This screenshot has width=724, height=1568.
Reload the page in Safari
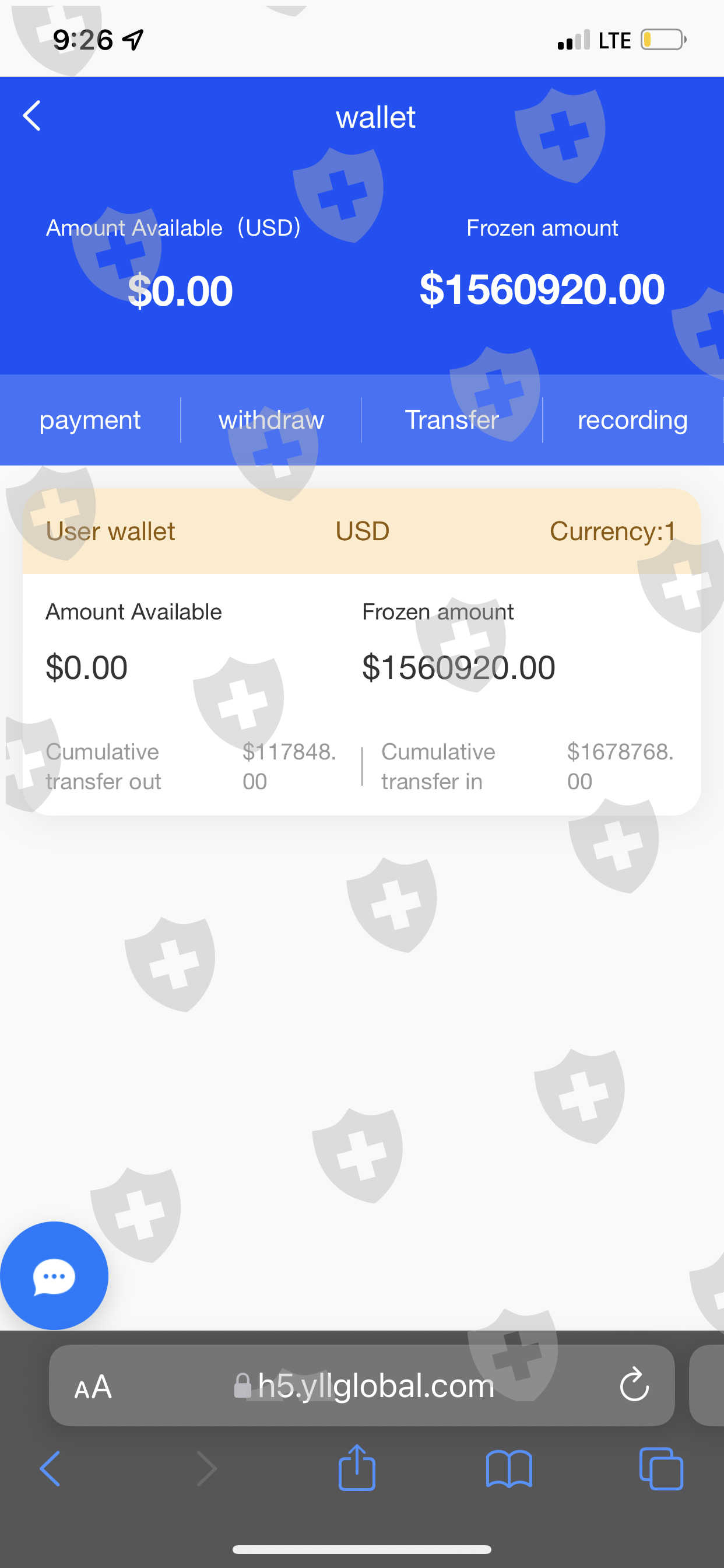(x=634, y=1385)
